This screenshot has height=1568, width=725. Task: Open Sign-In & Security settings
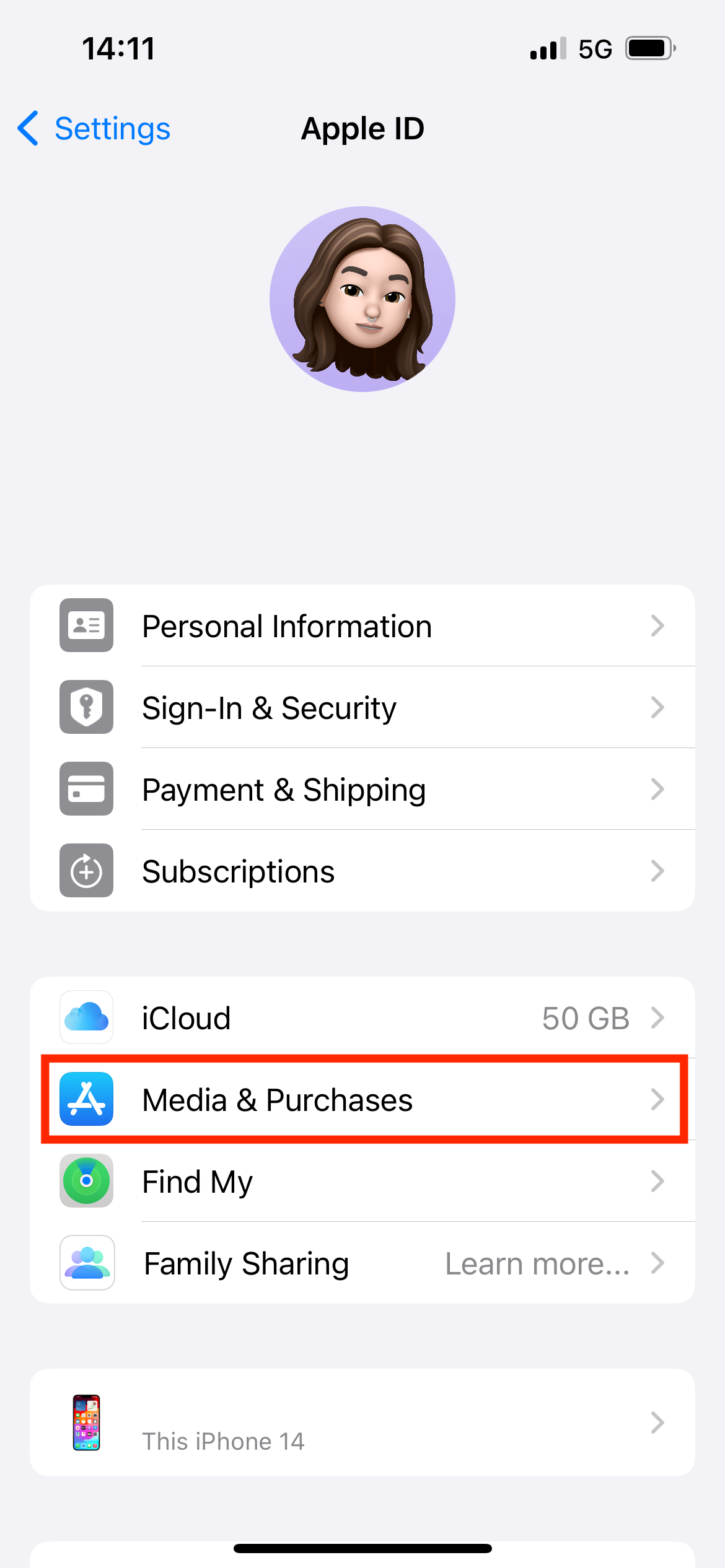(x=362, y=708)
